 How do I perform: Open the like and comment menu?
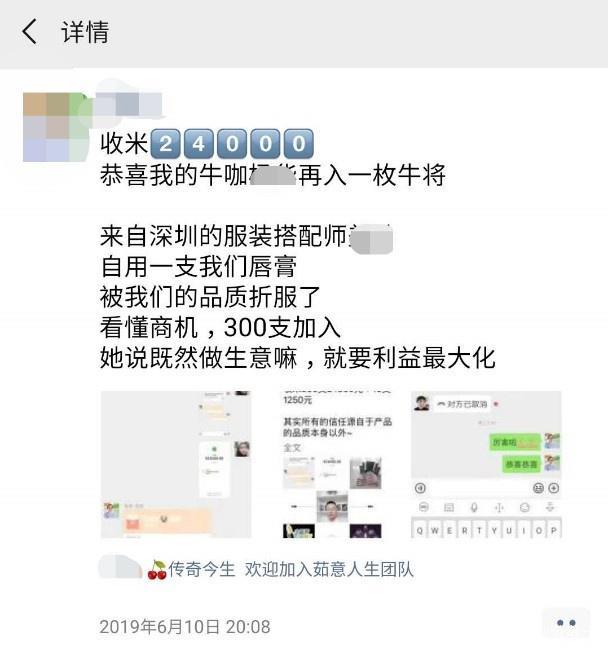pos(566,624)
